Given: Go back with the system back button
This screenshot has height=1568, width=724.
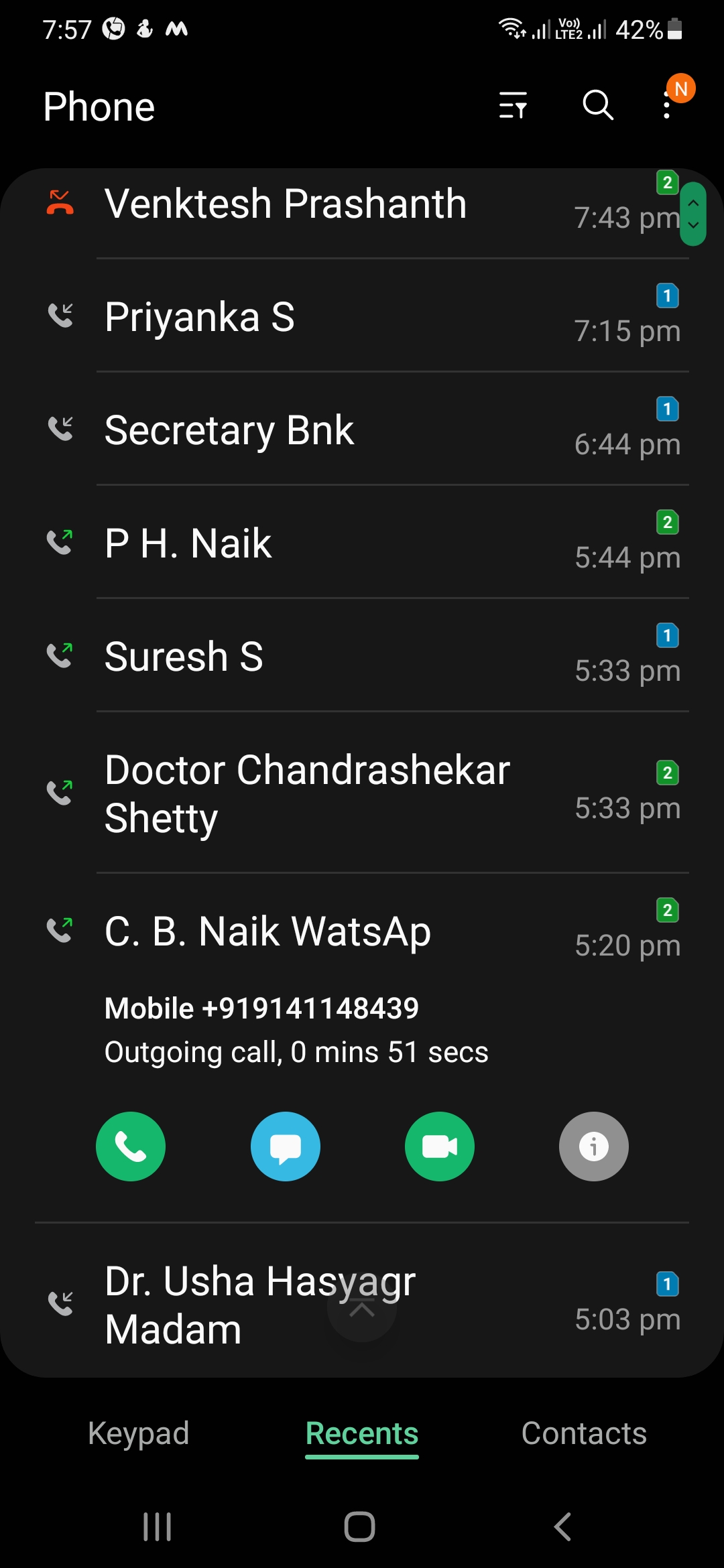Looking at the screenshot, I should (x=563, y=1527).
